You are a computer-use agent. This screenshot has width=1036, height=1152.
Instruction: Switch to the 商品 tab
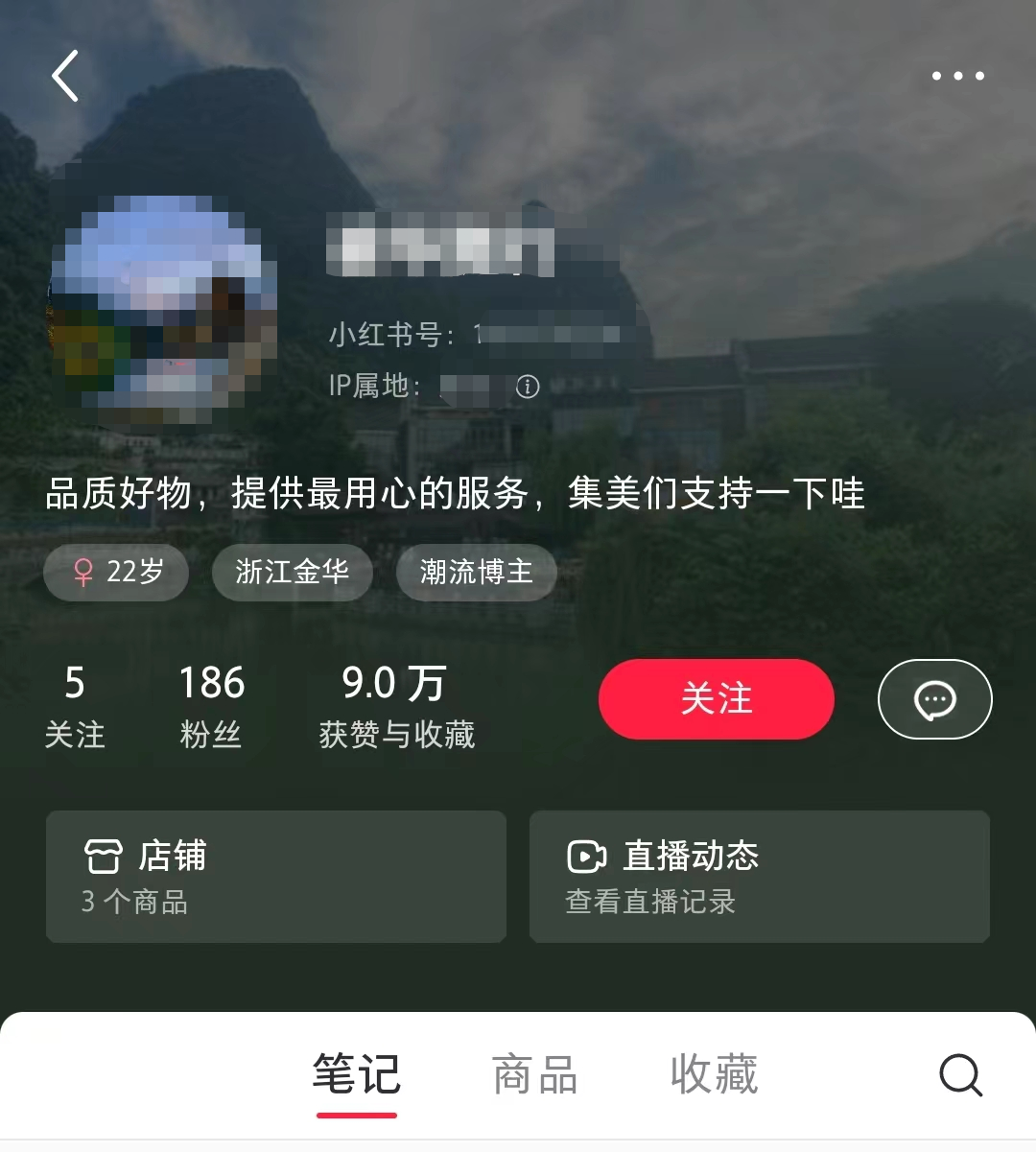pyautogui.click(x=534, y=1074)
